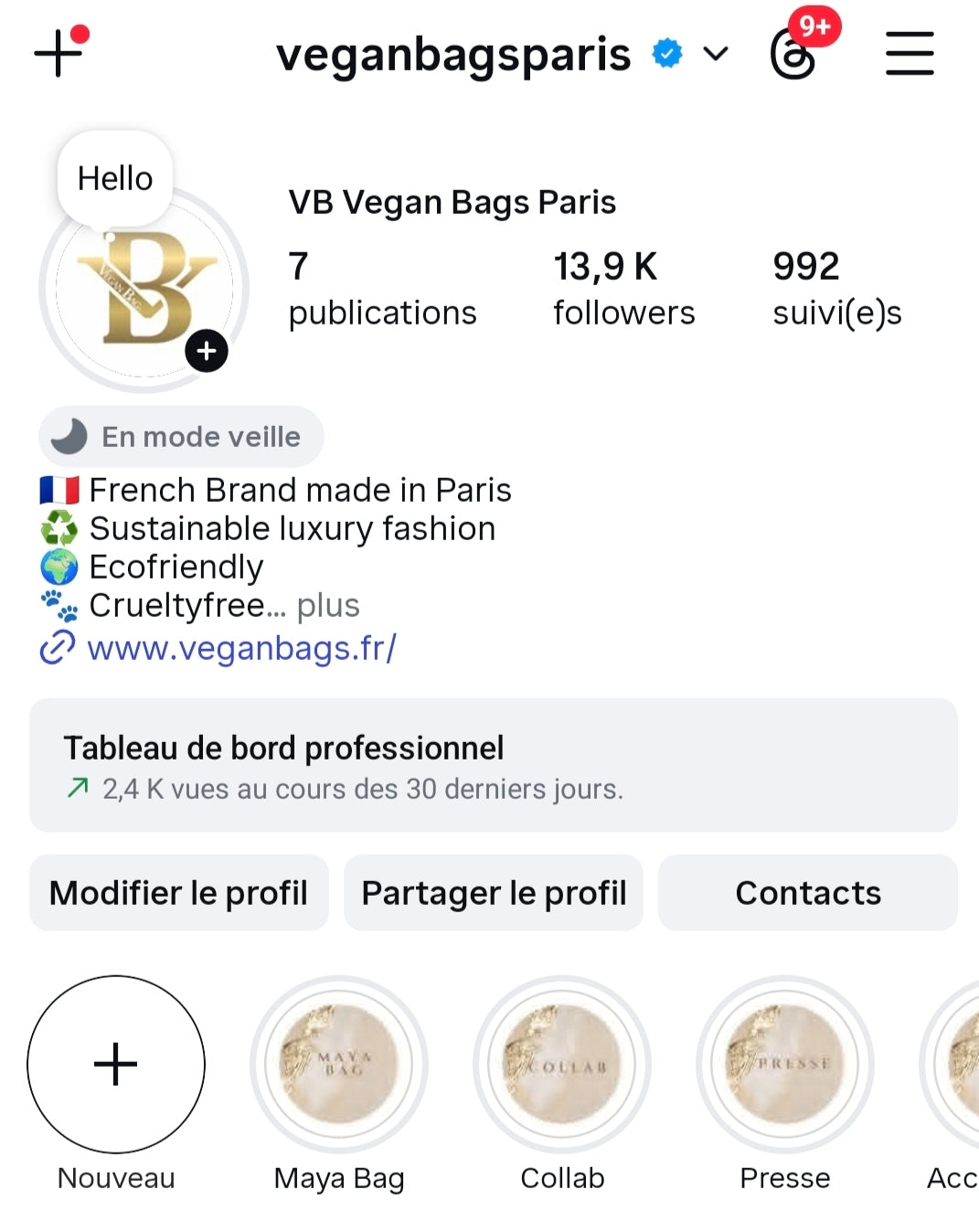The height and width of the screenshot is (1232, 979).
Task: Open the Hello note bubble
Action: [x=115, y=179]
